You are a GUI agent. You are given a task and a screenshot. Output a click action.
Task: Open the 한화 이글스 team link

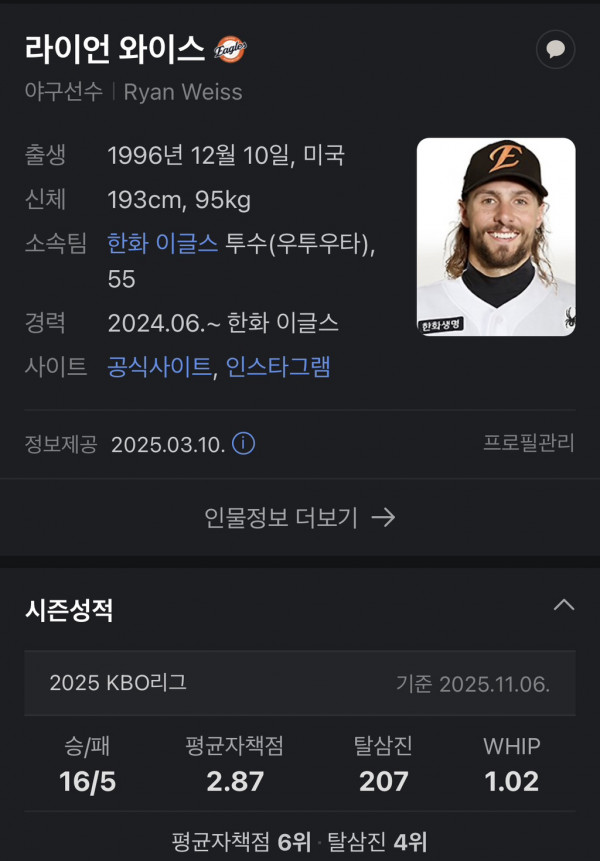click(x=162, y=243)
